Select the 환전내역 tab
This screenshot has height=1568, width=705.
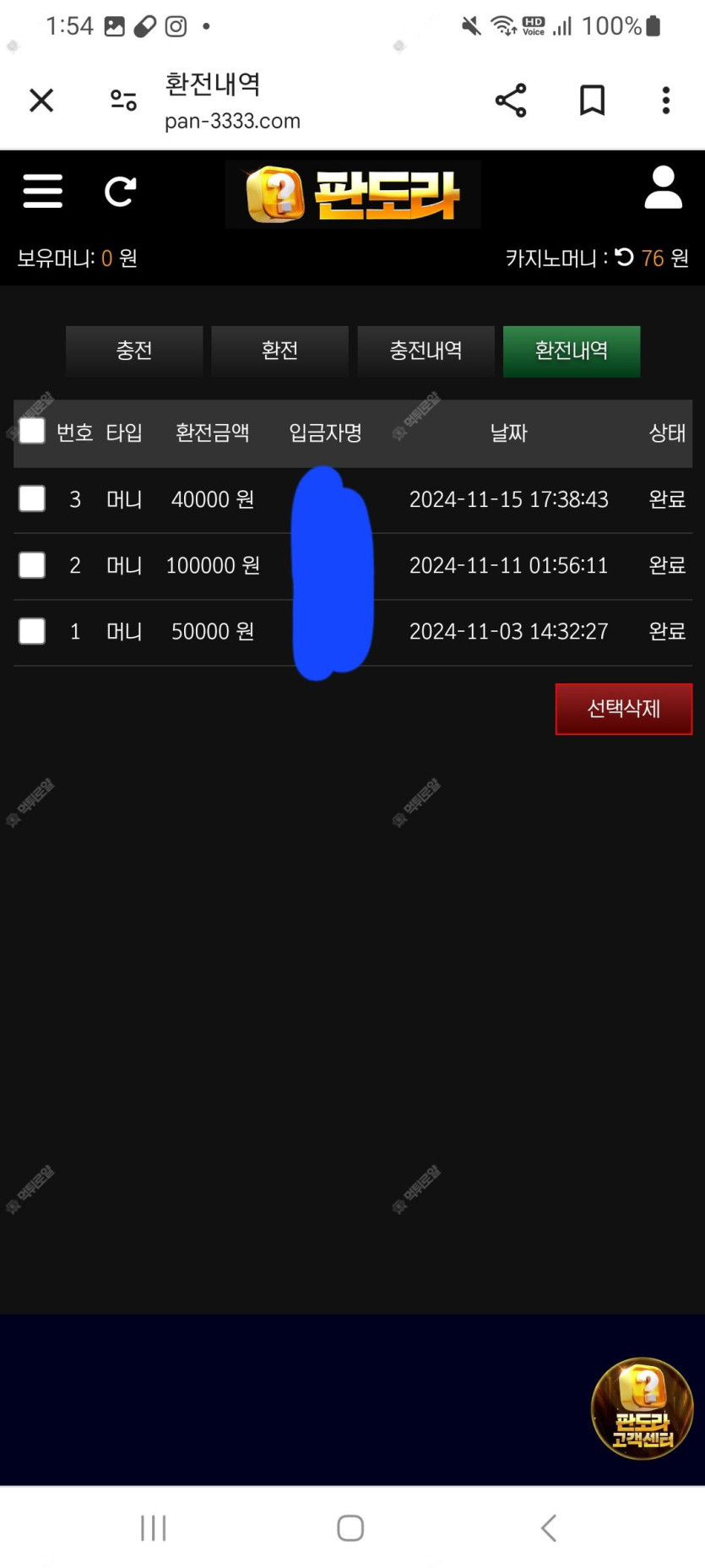pos(572,351)
